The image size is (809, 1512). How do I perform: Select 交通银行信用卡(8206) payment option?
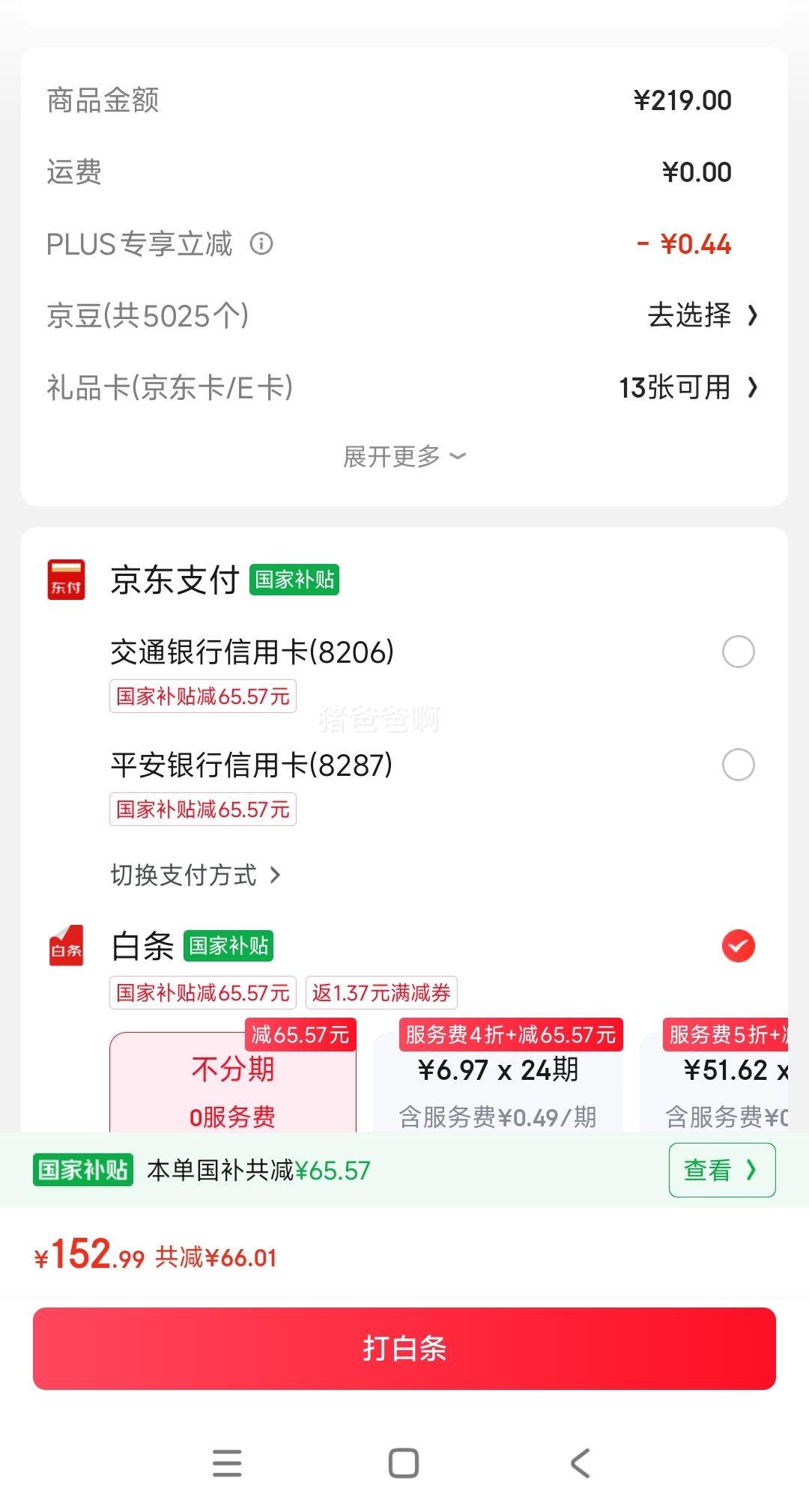(x=738, y=652)
